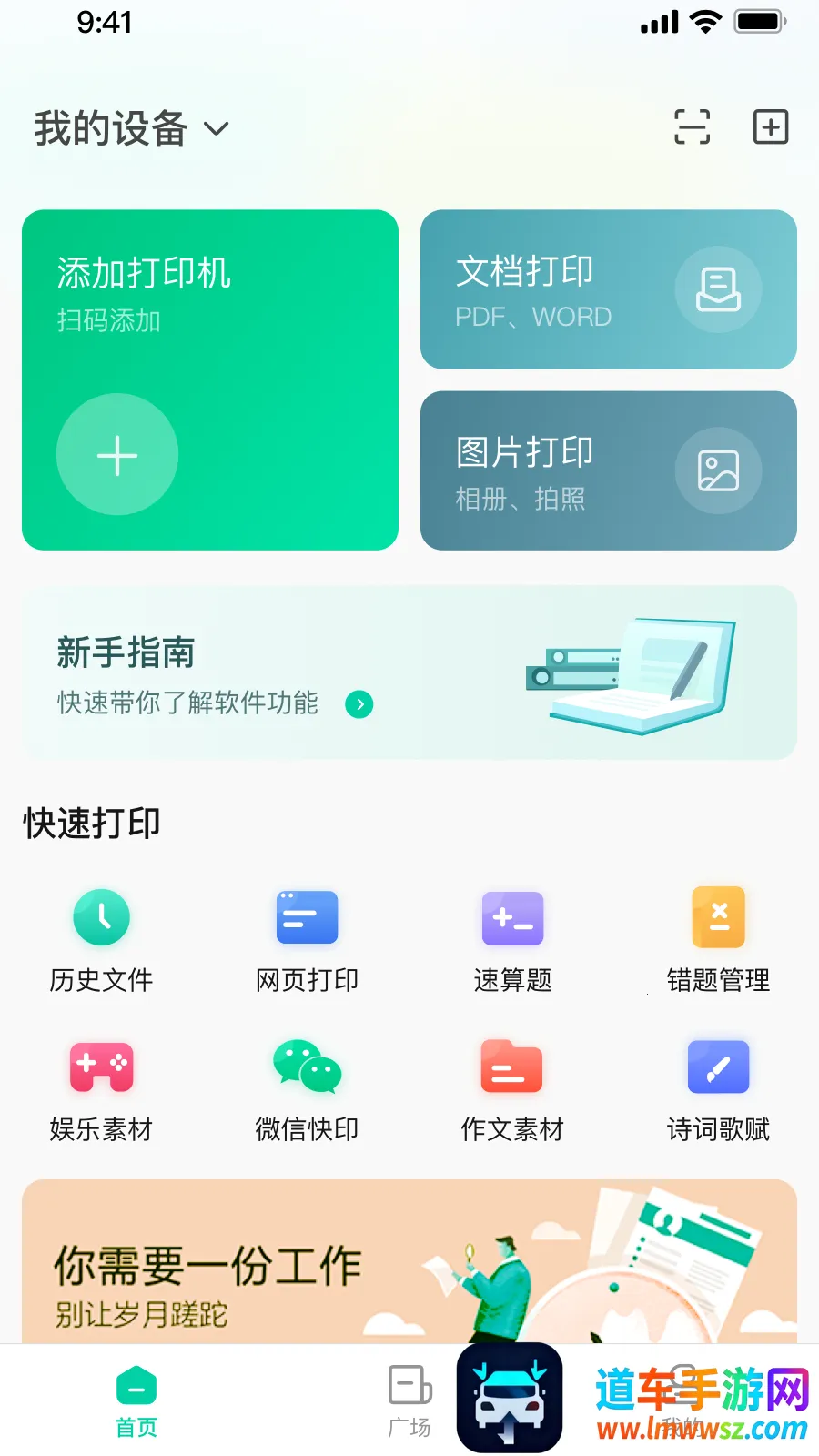Tap the 添加打印机 card
The image size is (819, 1456).
pyautogui.click(x=210, y=379)
